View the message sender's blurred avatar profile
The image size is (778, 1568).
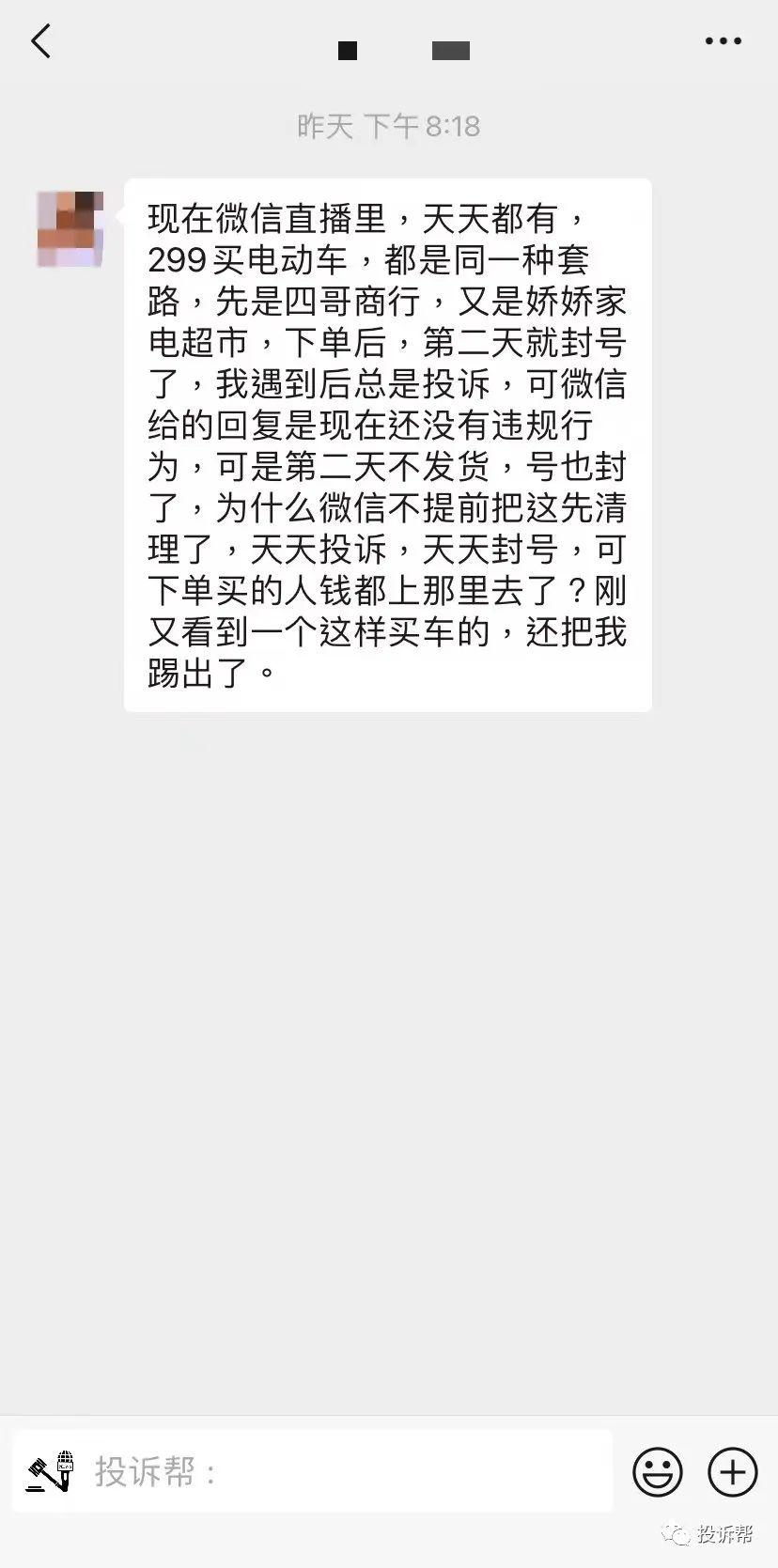coord(70,228)
